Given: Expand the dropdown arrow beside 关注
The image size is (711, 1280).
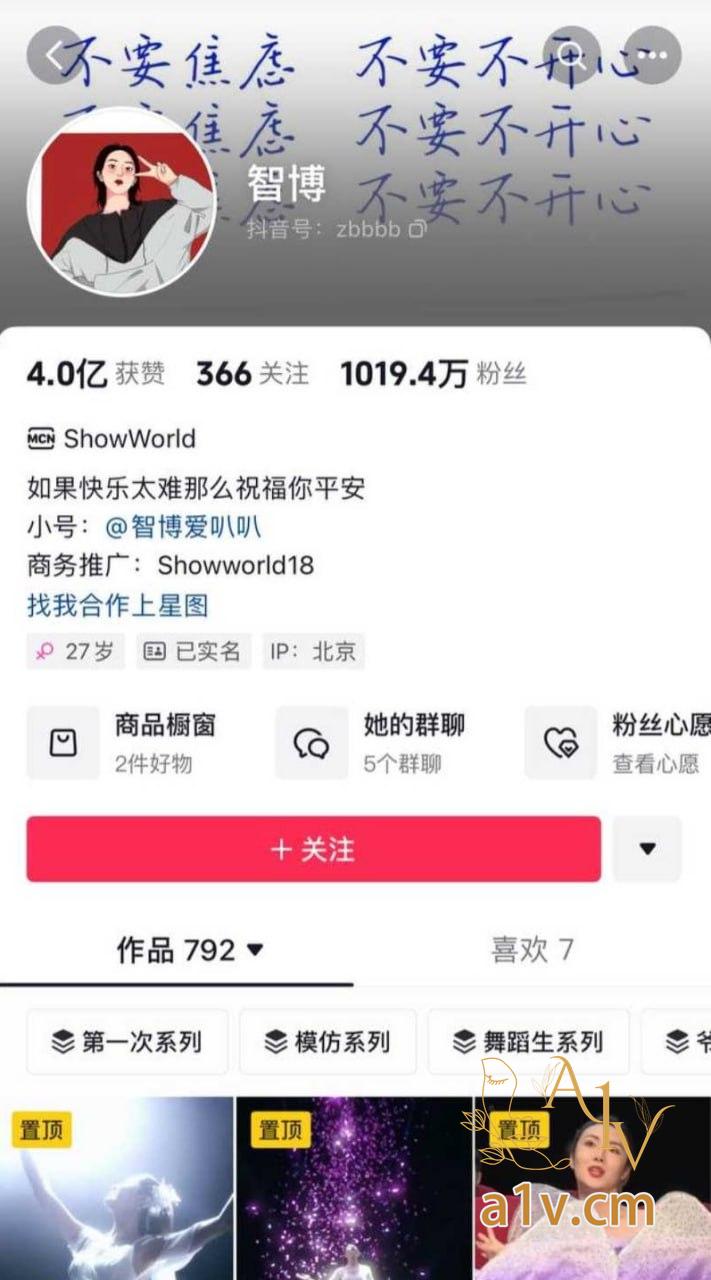Looking at the screenshot, I should [x=647, y=849].
